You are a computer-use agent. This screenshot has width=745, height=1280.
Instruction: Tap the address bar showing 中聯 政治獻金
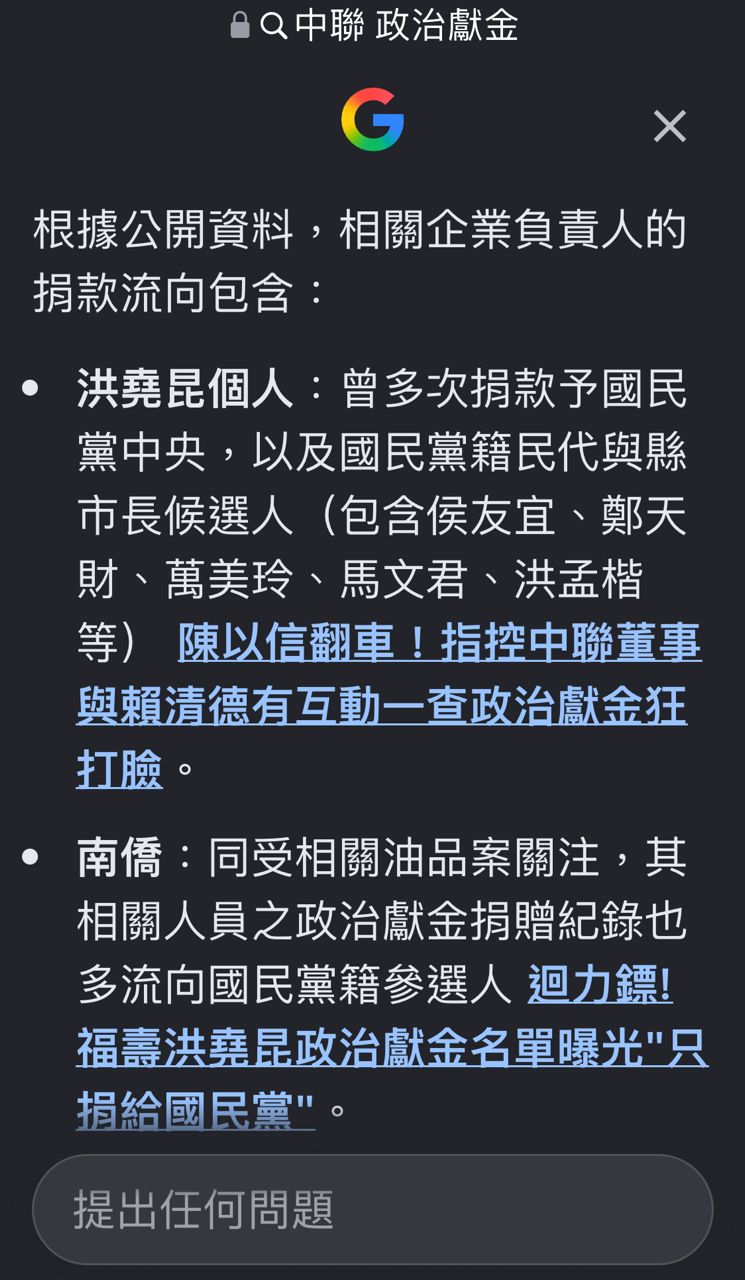point(374,25)
